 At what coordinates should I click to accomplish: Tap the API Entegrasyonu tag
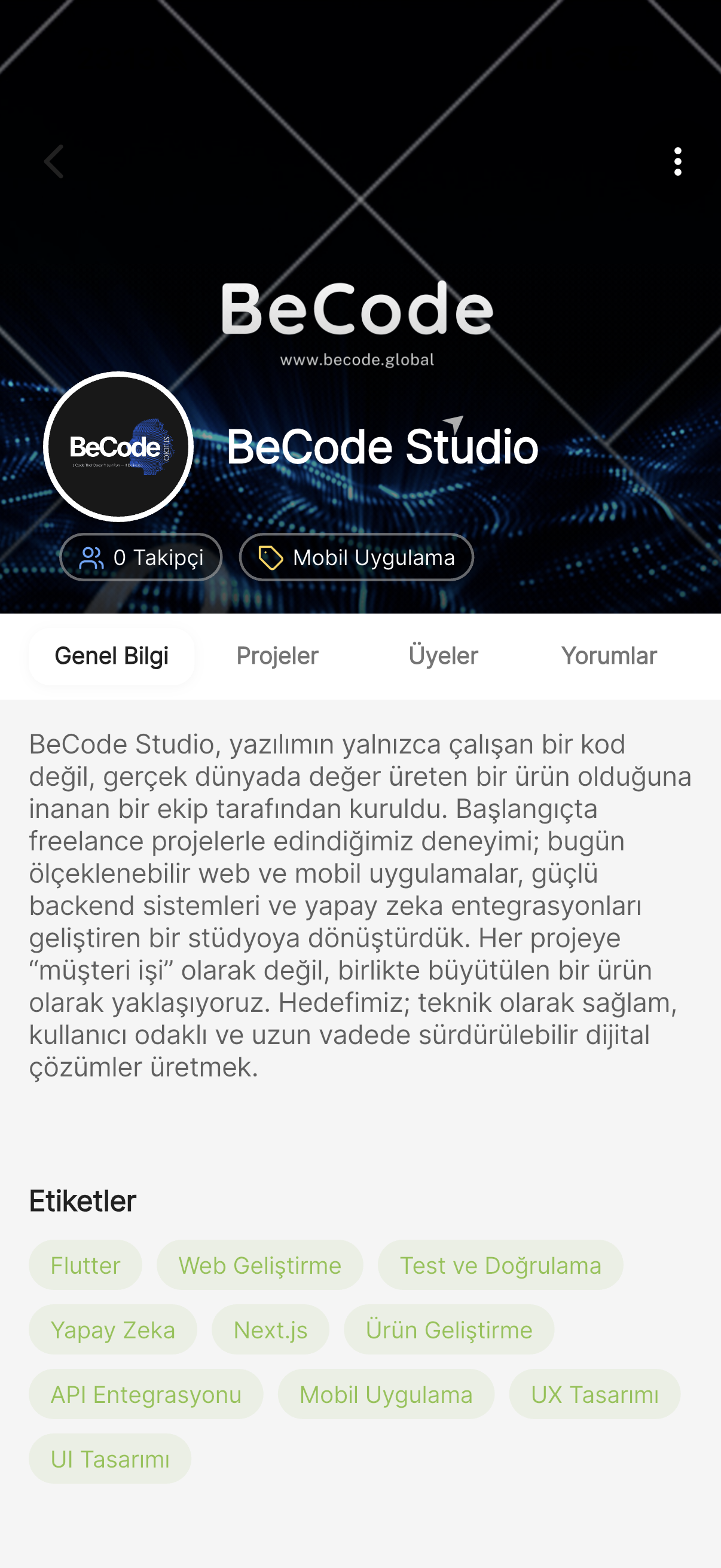coord(146,1395)
